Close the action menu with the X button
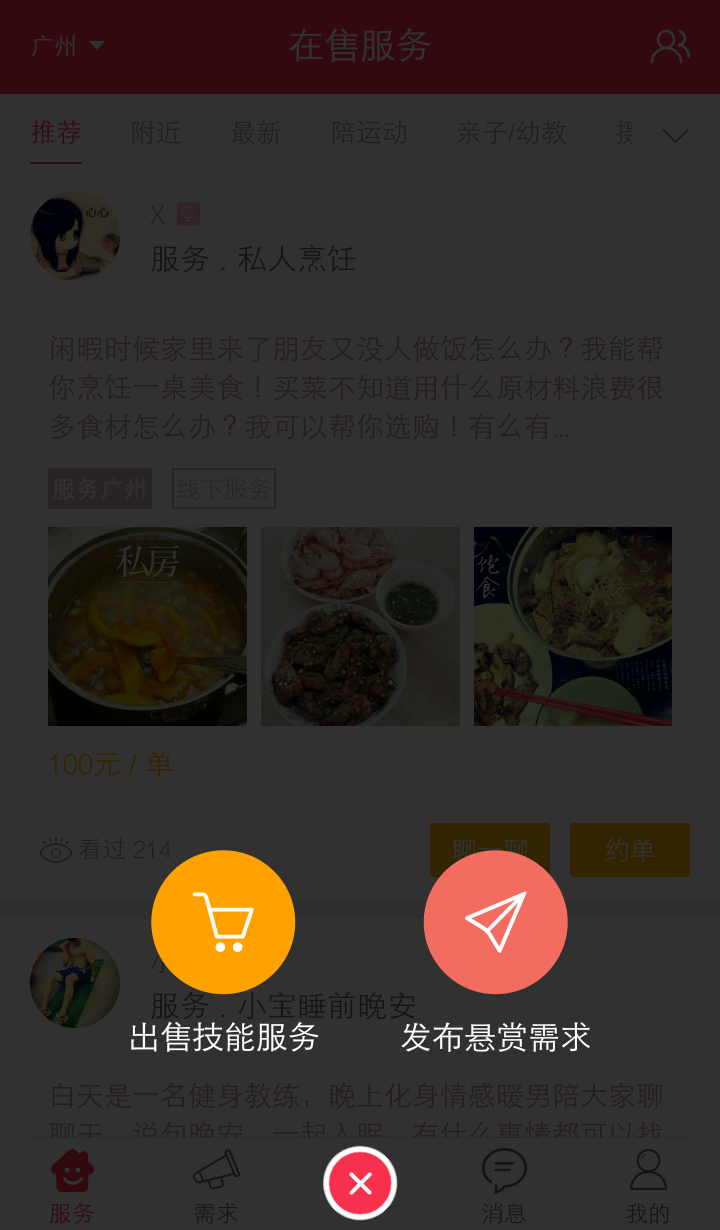 click(360, 1182)
